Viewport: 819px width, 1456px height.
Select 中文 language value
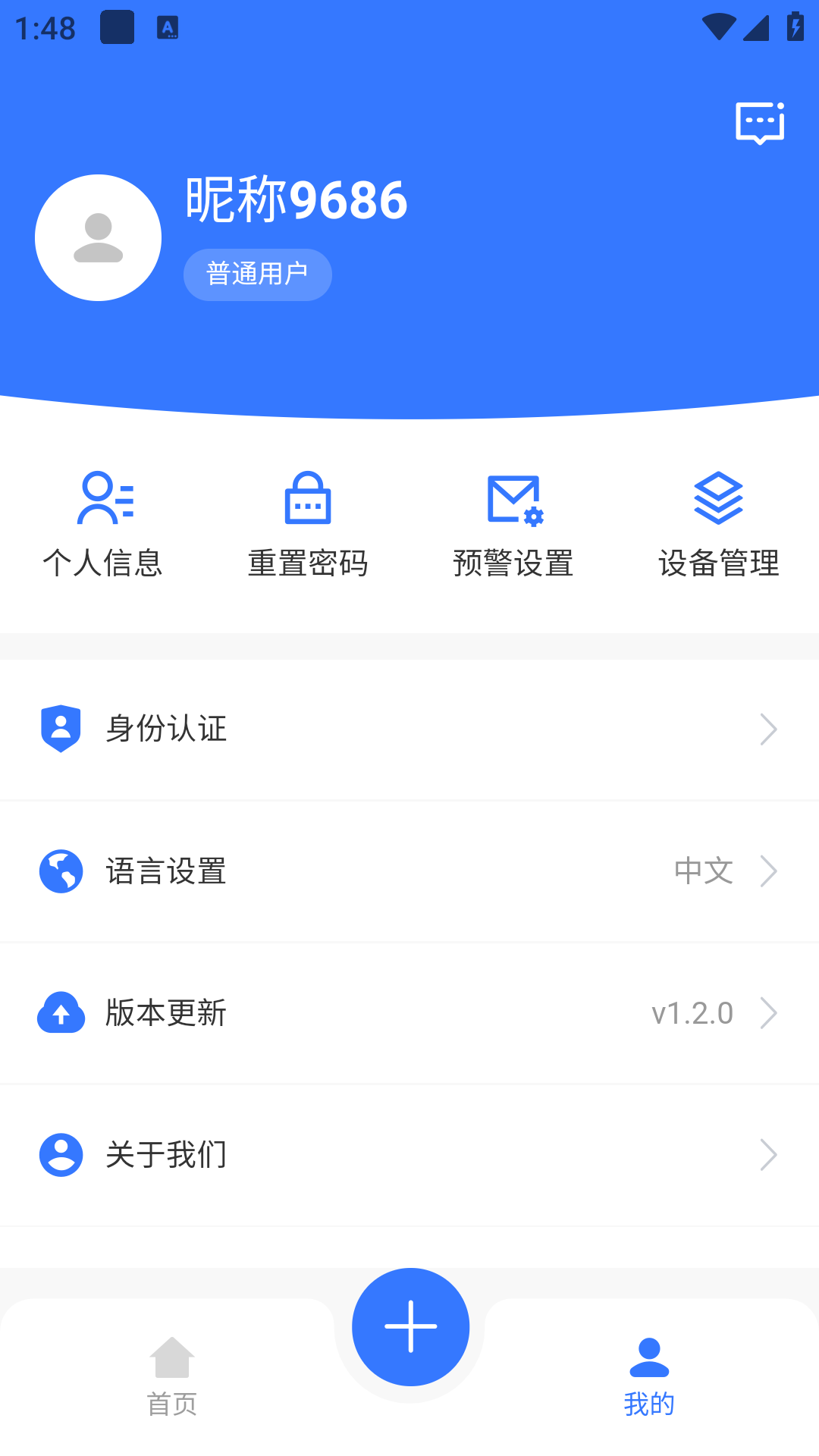tap(704, 871)
